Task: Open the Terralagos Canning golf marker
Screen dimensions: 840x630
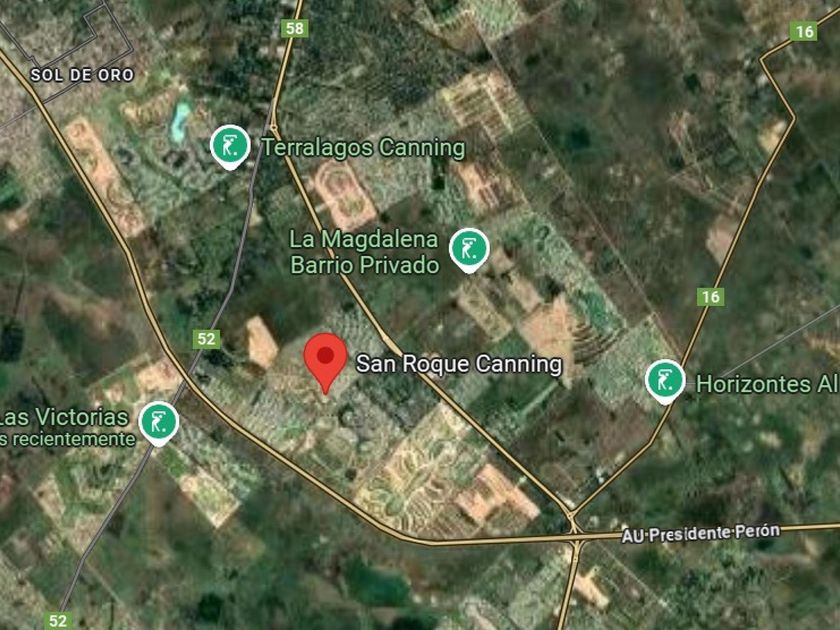Action: click(x=230, y=147)
